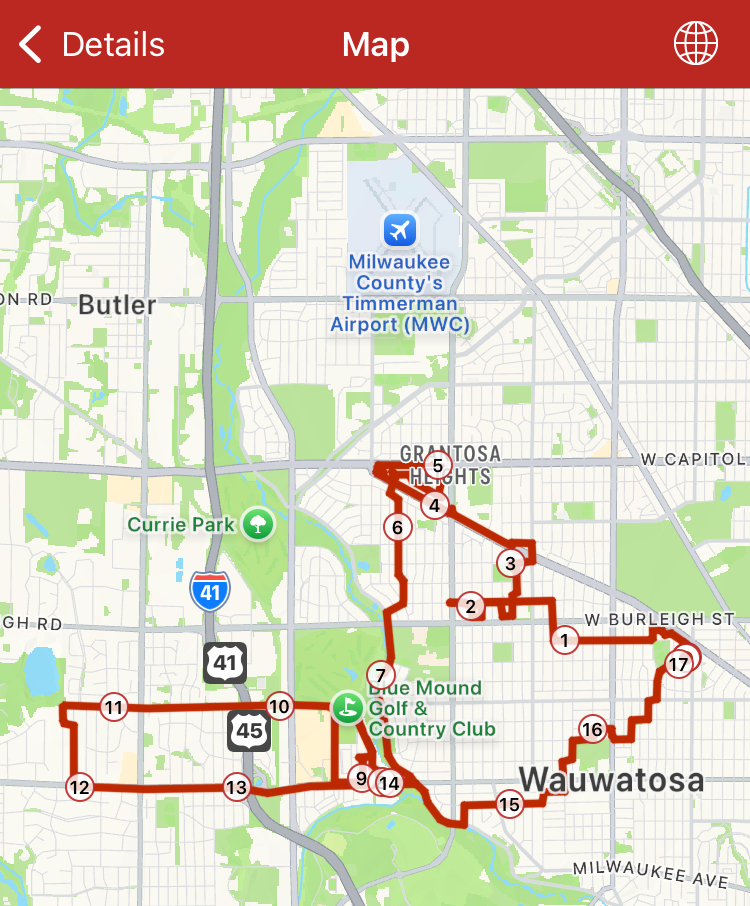Open Timmerman Airport point of interest
Viewport: 750px width, 906px height.
[400, 232]
